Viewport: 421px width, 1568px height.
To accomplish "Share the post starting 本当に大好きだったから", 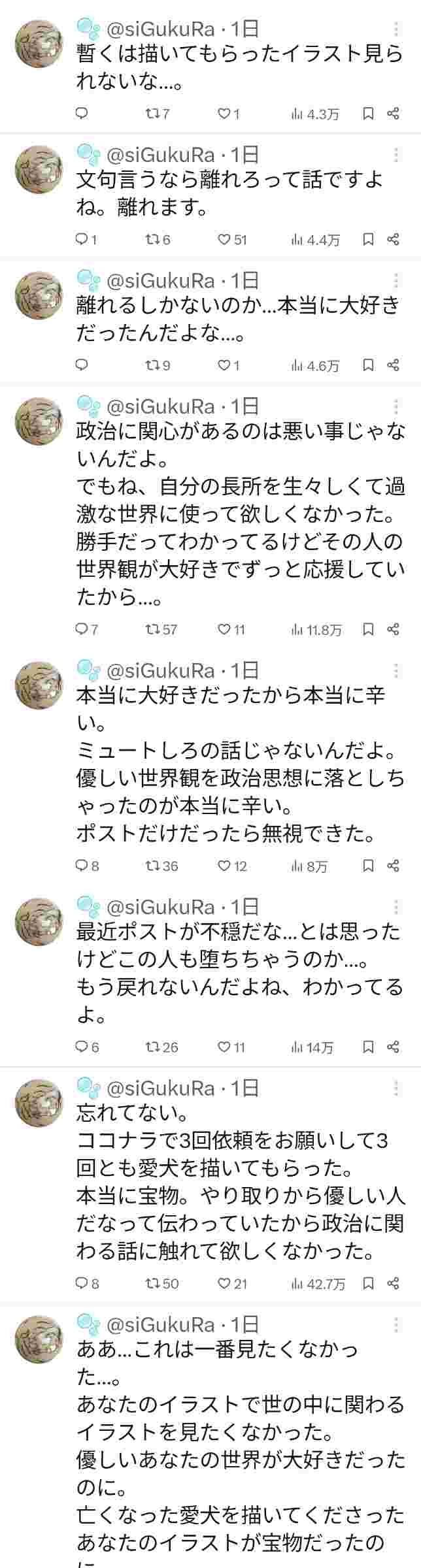I will click(x=393, y=866).
